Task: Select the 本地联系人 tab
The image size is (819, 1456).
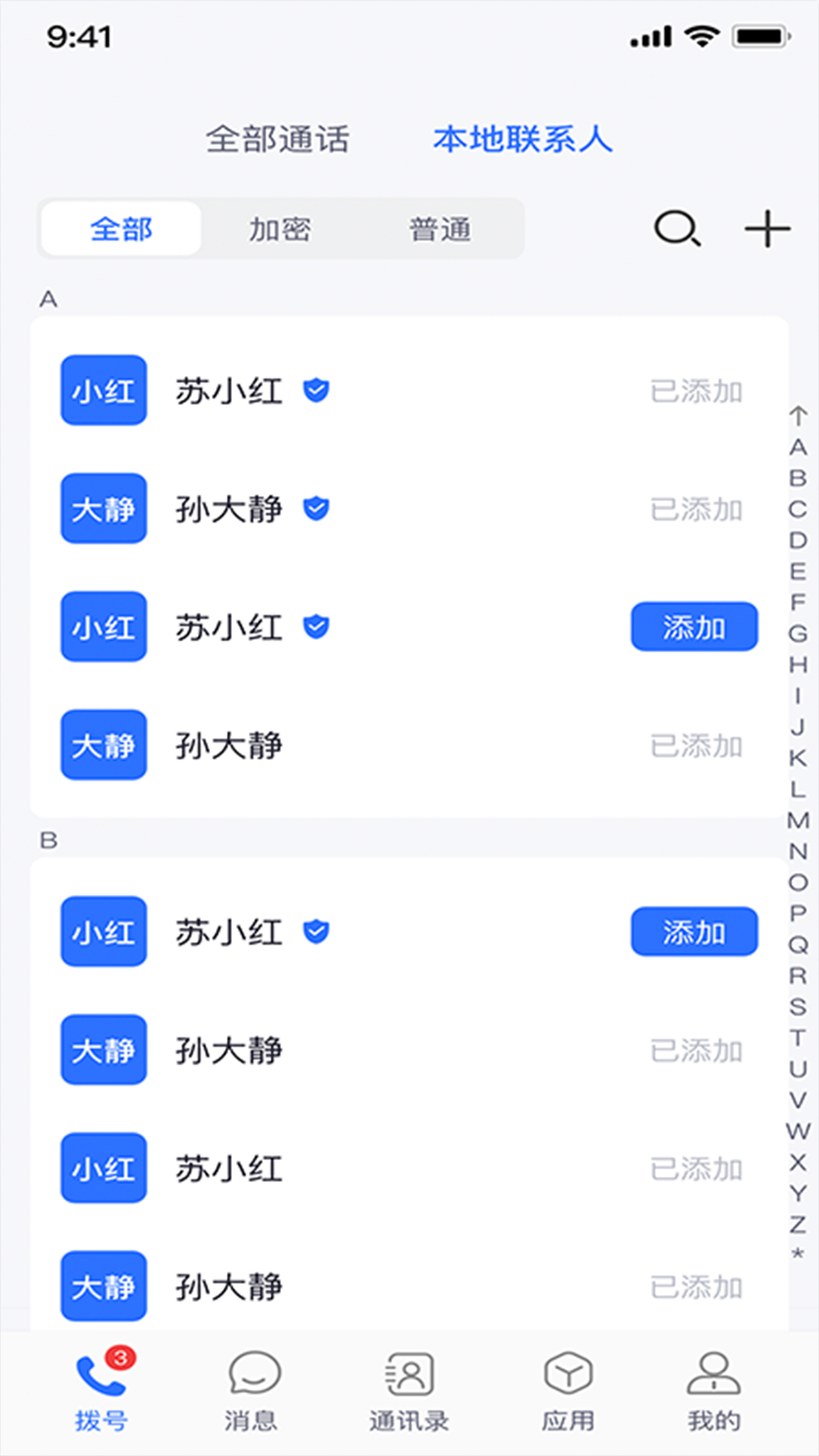Action: pos(522,140)
